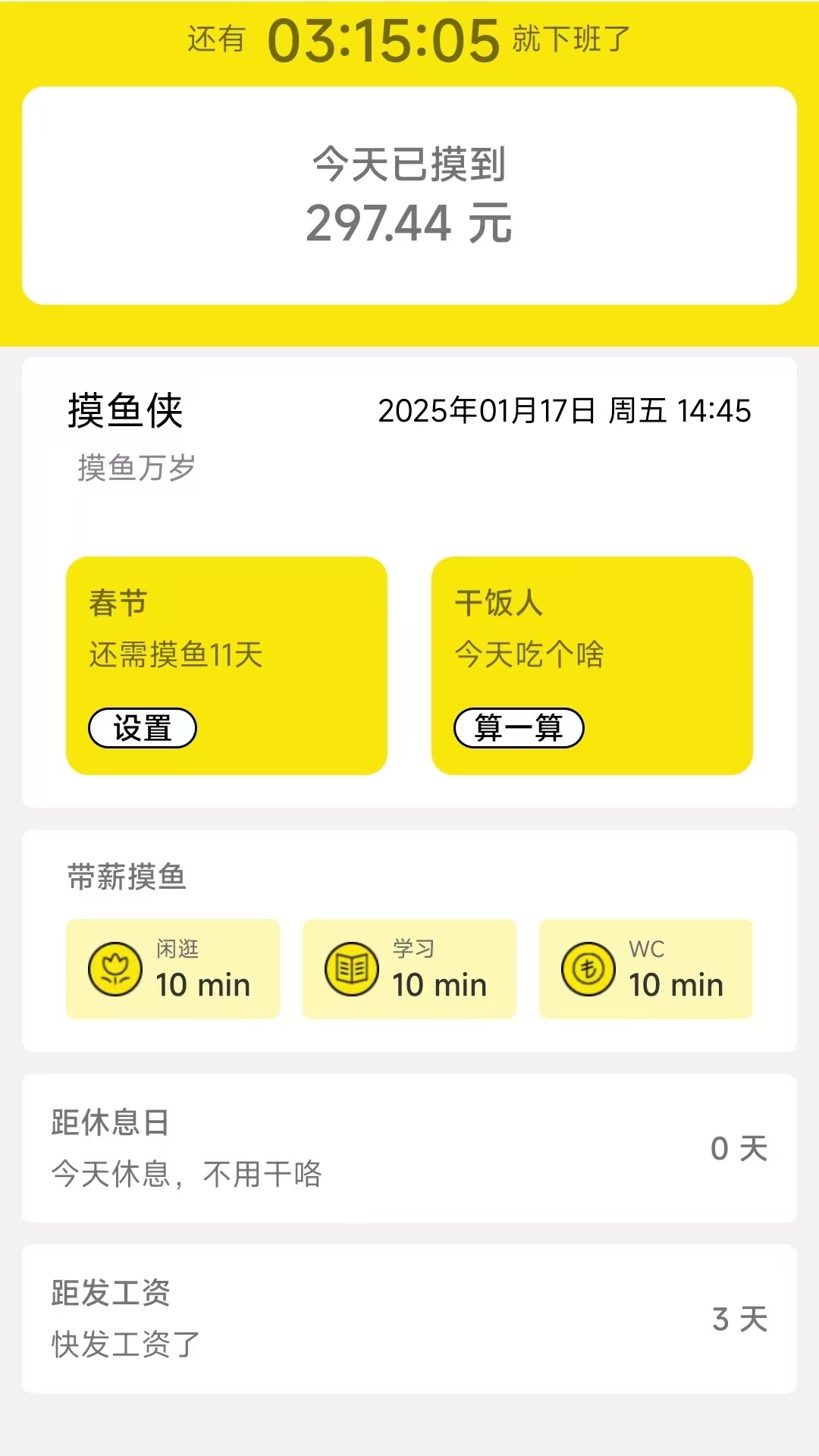Tap the flower icon for 闲逛 slacking
Viewport: 819px width, 1456px height.
tap(114, 968)
